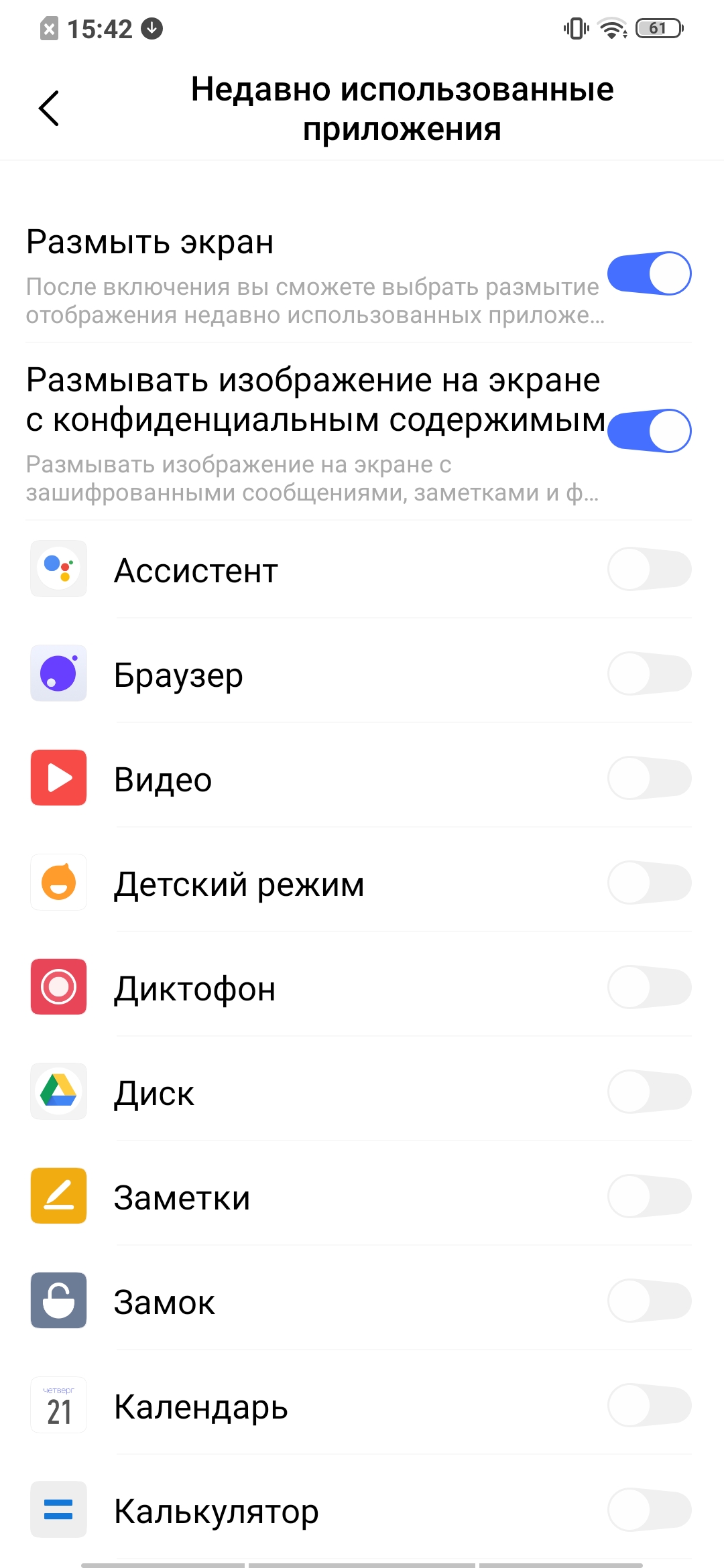Switch on the Замок toggle
Screen dimensions: 724x1568
click(649, 1301)
